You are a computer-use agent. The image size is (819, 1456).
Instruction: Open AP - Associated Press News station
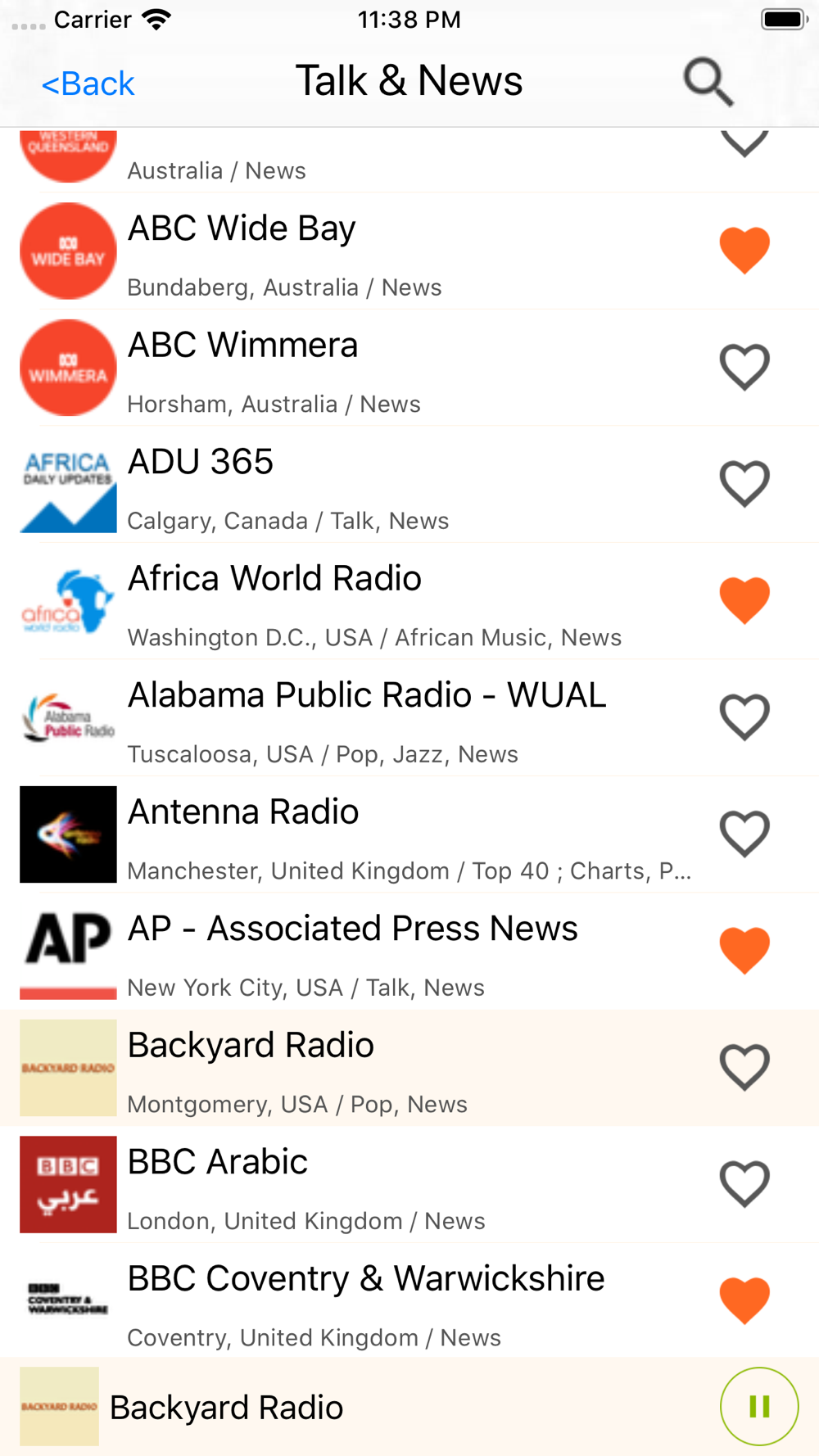tap(409, 951)
